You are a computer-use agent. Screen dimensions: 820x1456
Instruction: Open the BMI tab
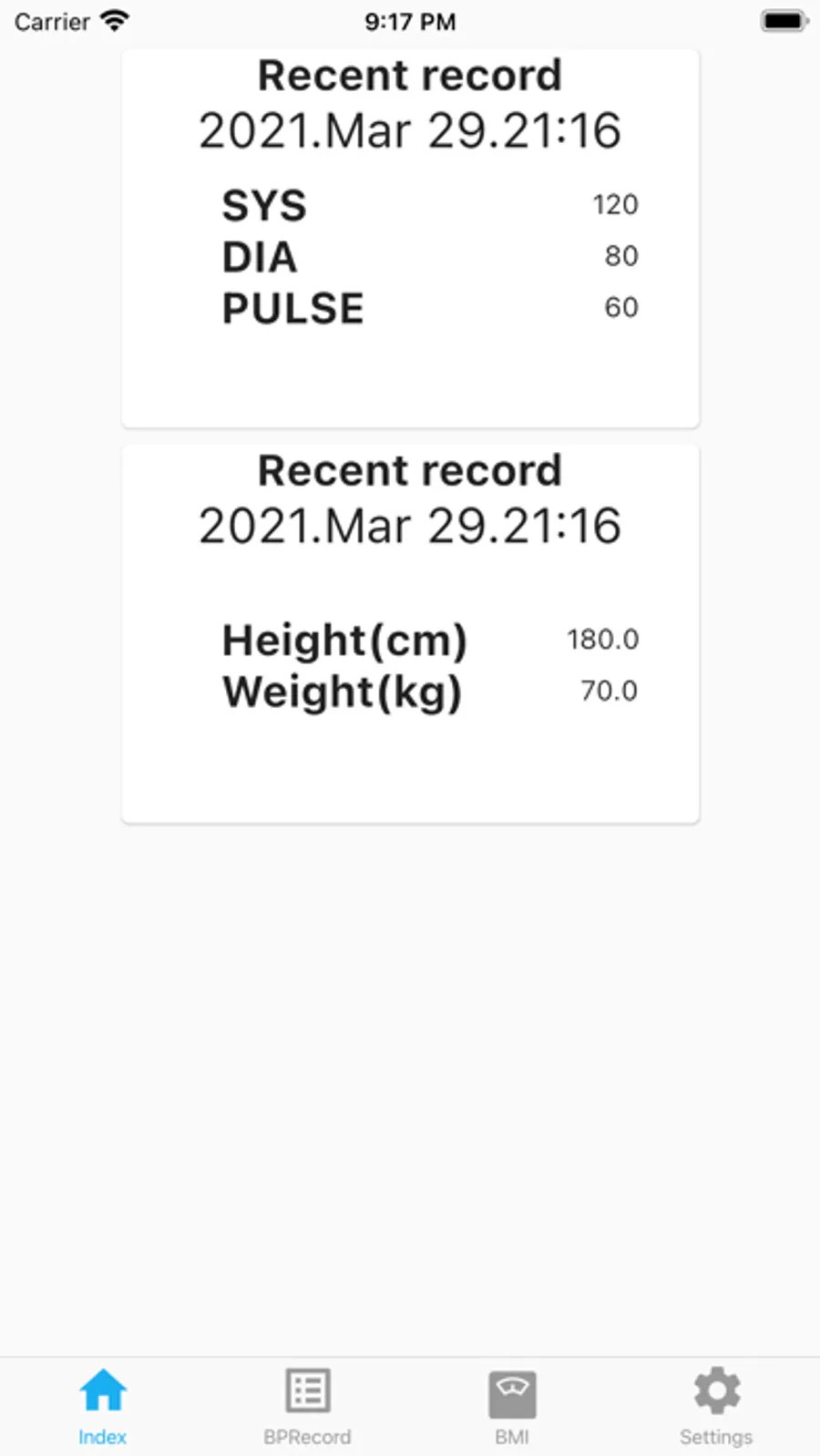click(512, 1405)
